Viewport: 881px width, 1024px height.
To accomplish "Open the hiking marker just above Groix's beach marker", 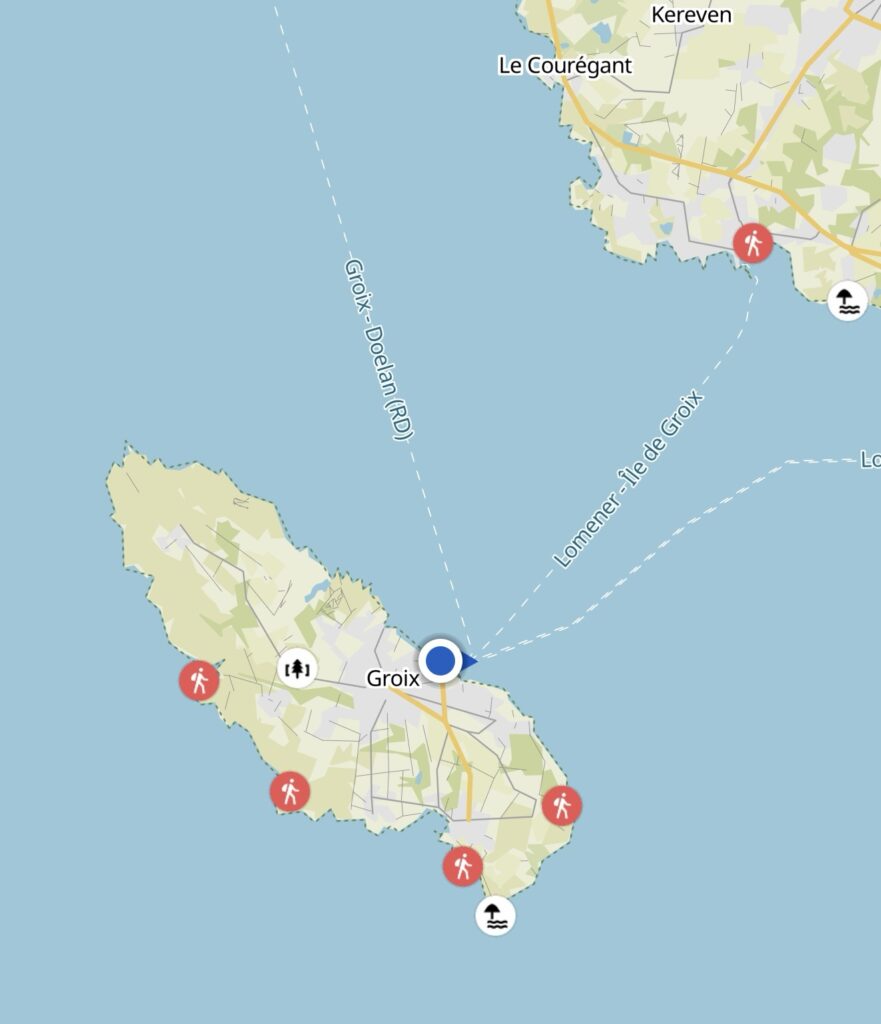I will [x=462, y=865].
